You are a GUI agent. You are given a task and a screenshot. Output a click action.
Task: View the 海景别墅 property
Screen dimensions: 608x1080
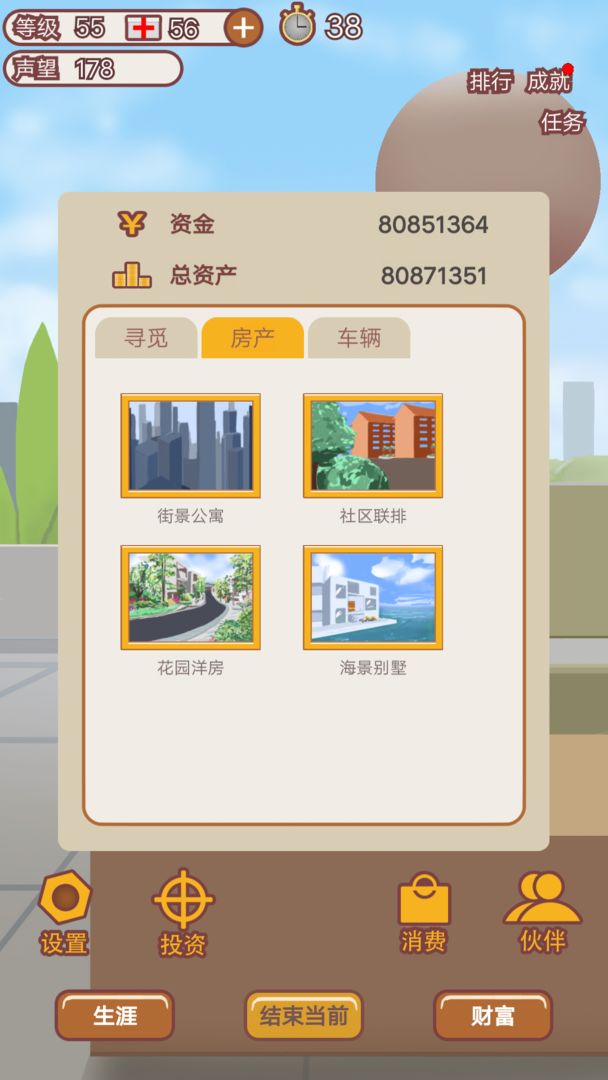pyautogui.click(x=373, y=598)
